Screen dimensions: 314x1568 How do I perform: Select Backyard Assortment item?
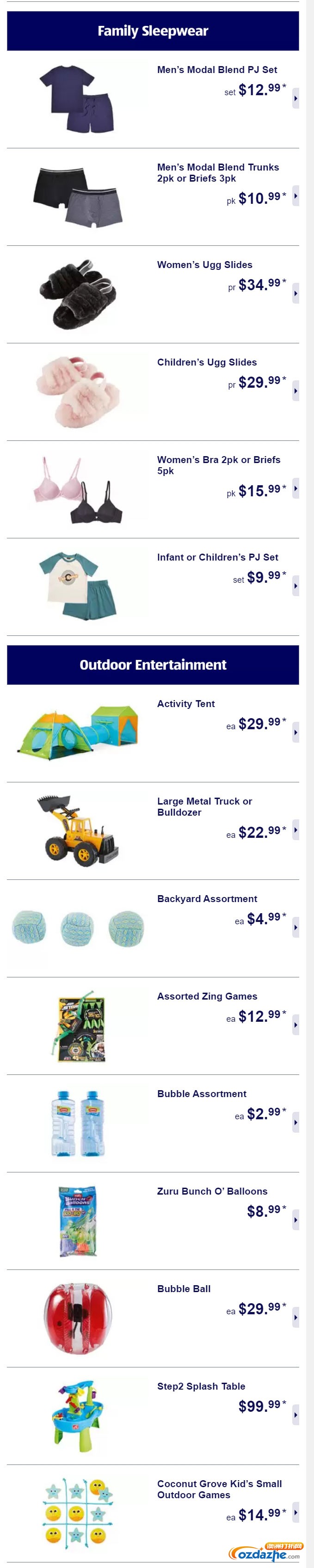point(207,898)
